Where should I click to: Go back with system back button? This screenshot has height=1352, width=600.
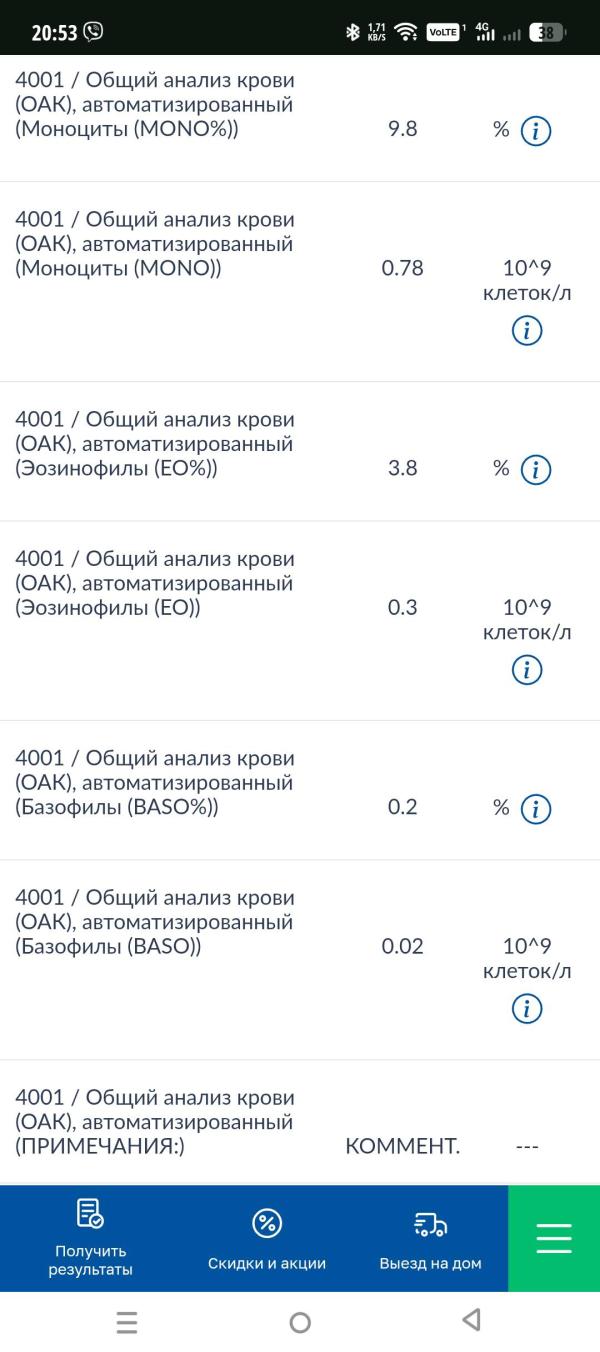(472, 1321)
